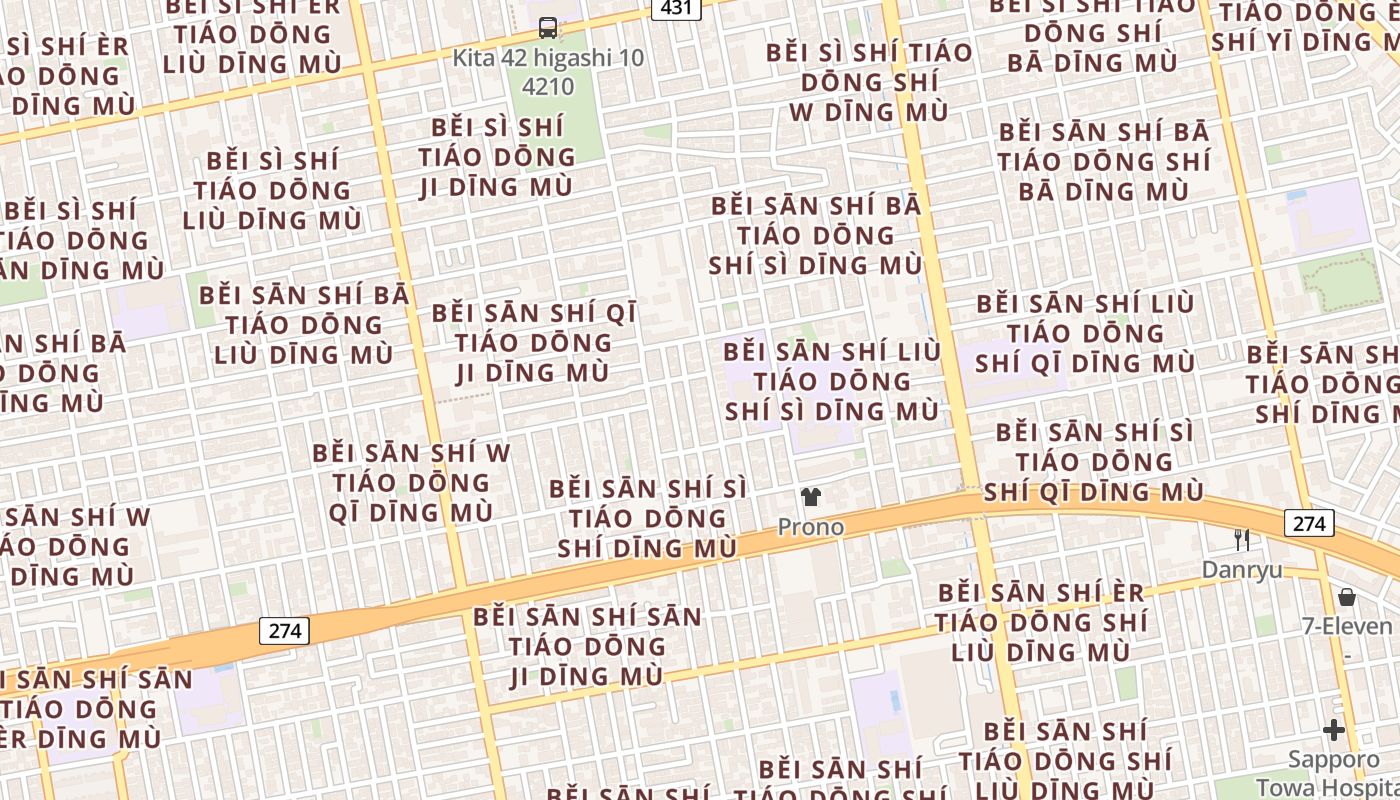
Task: Open the Sapporo Towa Hospital marker
Action: pos(1334,731)
